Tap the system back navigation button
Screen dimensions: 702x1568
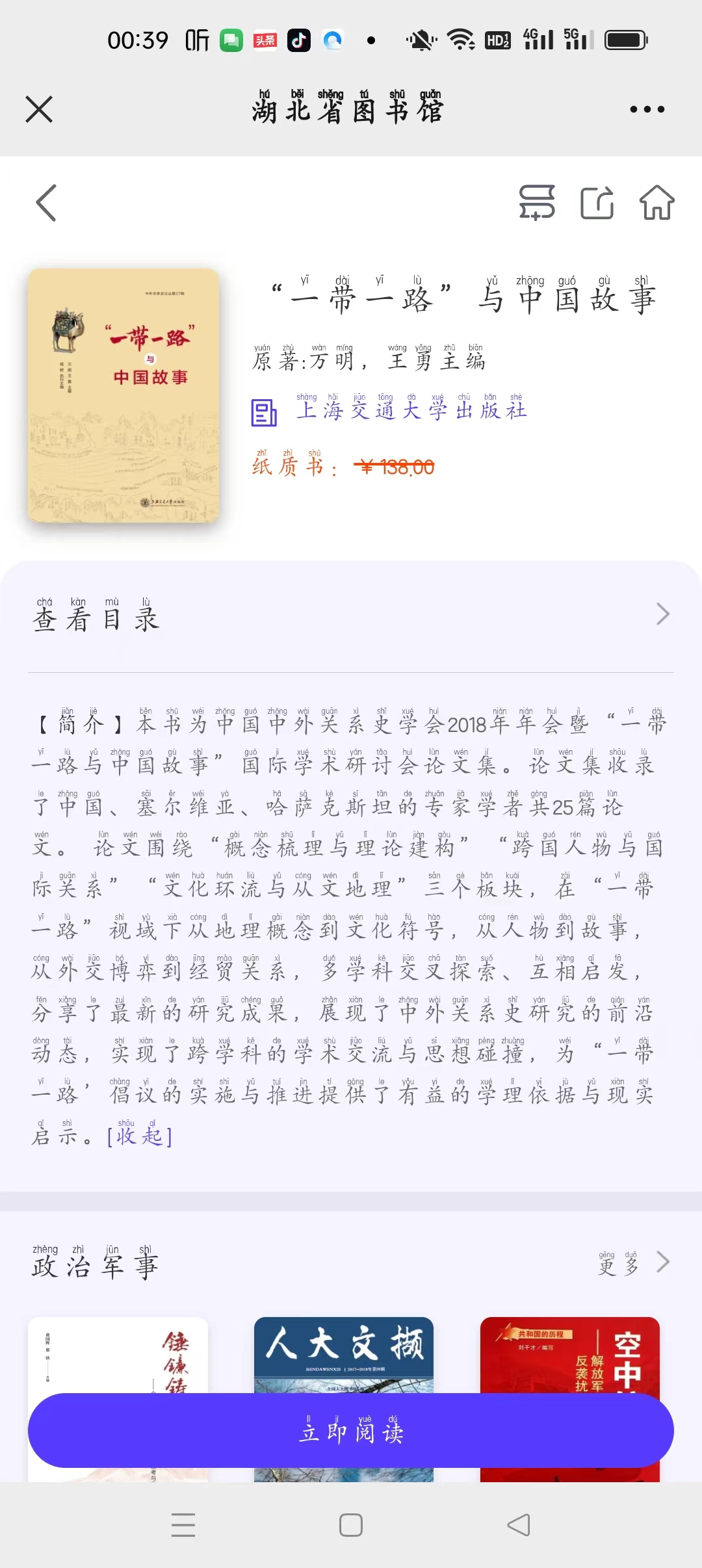coord(518,1524)
